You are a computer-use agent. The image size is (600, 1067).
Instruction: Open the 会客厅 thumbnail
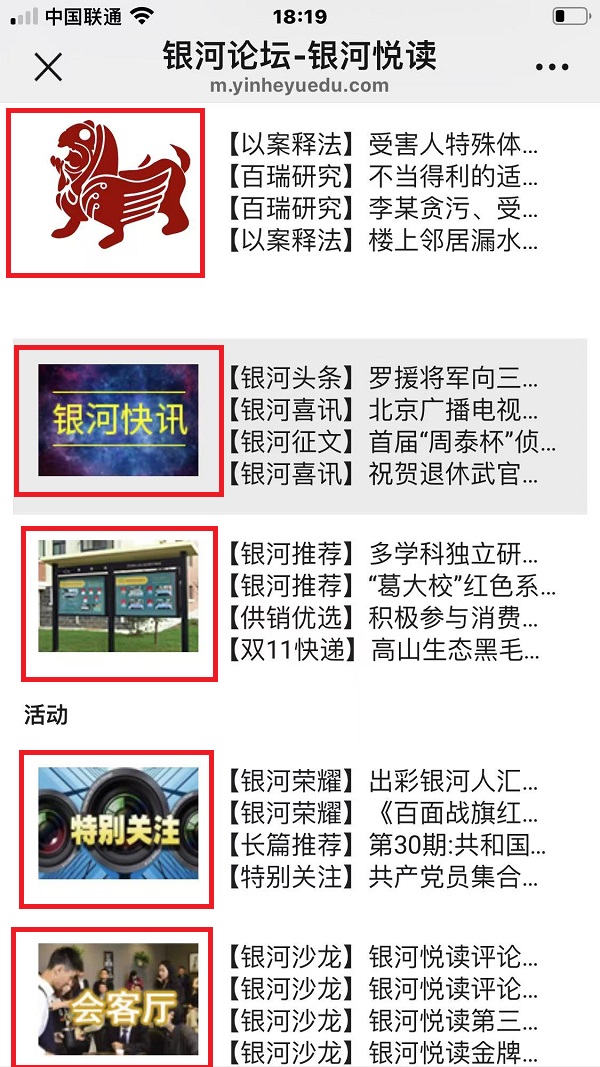pyautogui.click(x=112, y=996)
